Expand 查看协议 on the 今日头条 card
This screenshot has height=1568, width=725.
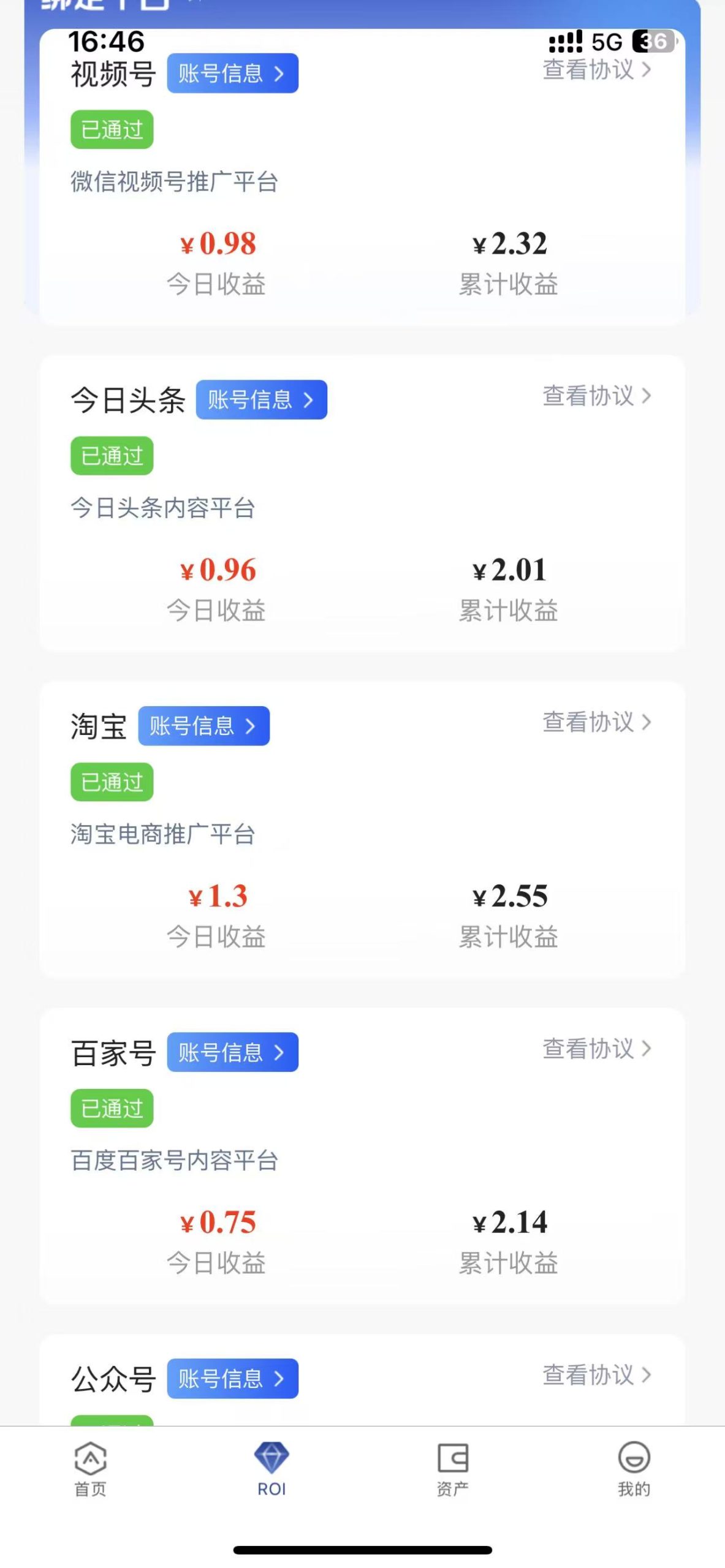594,397
